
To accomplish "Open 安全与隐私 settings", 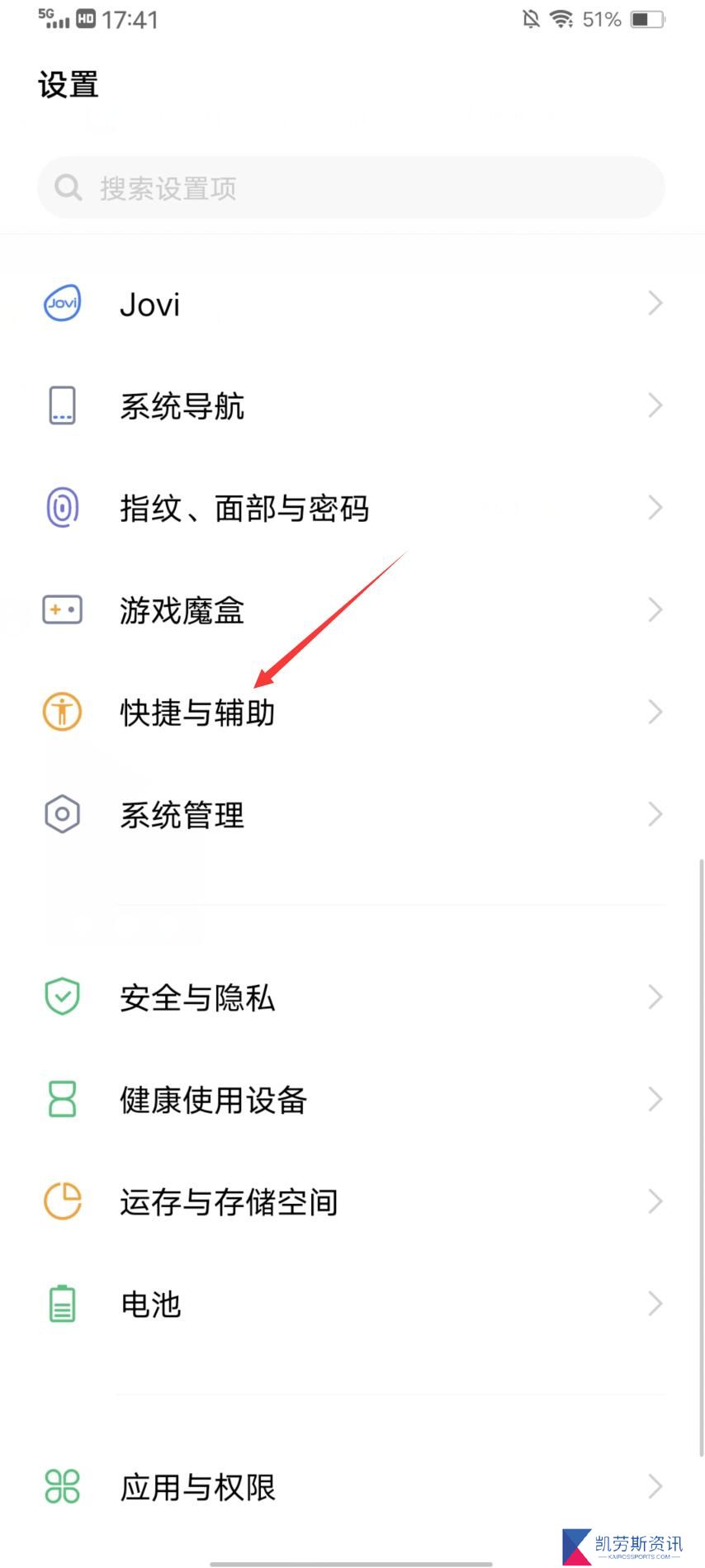I will point(352,997).
